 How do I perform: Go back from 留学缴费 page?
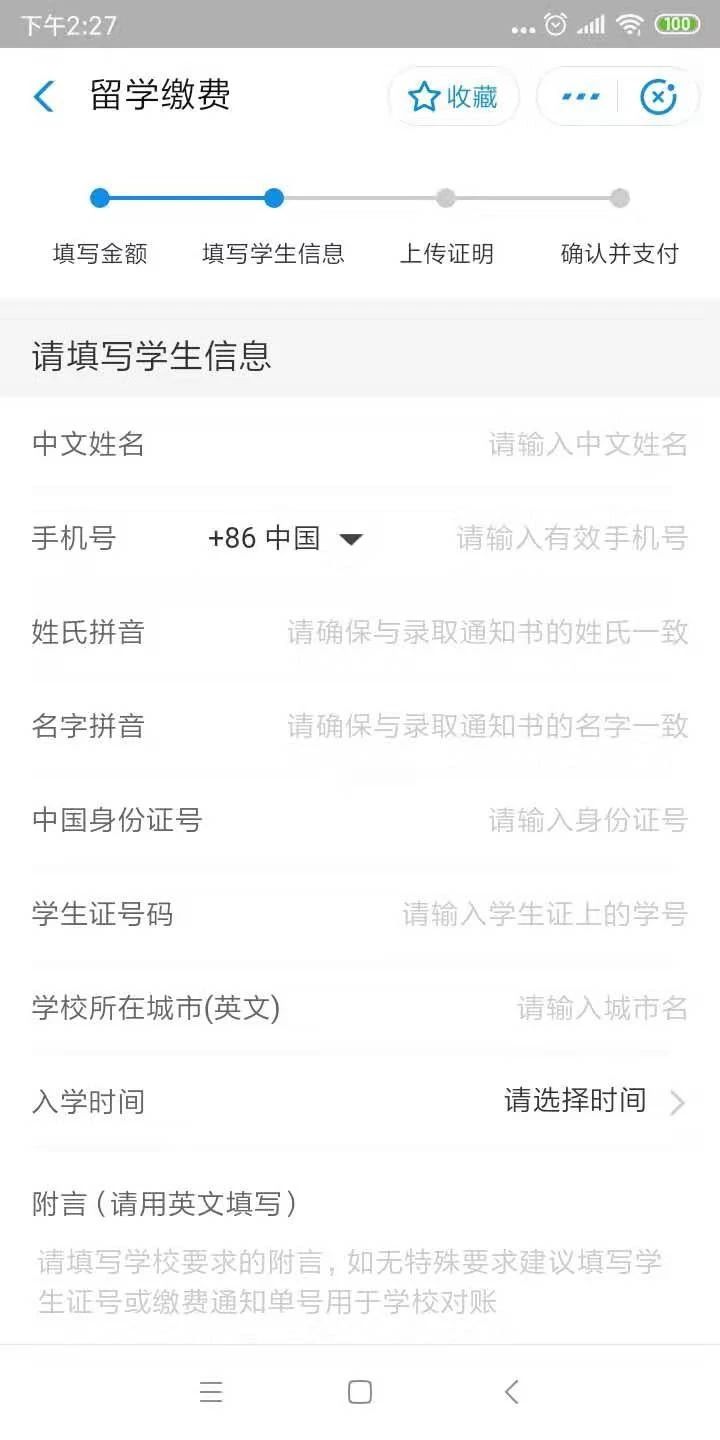[x=44, y=96]
